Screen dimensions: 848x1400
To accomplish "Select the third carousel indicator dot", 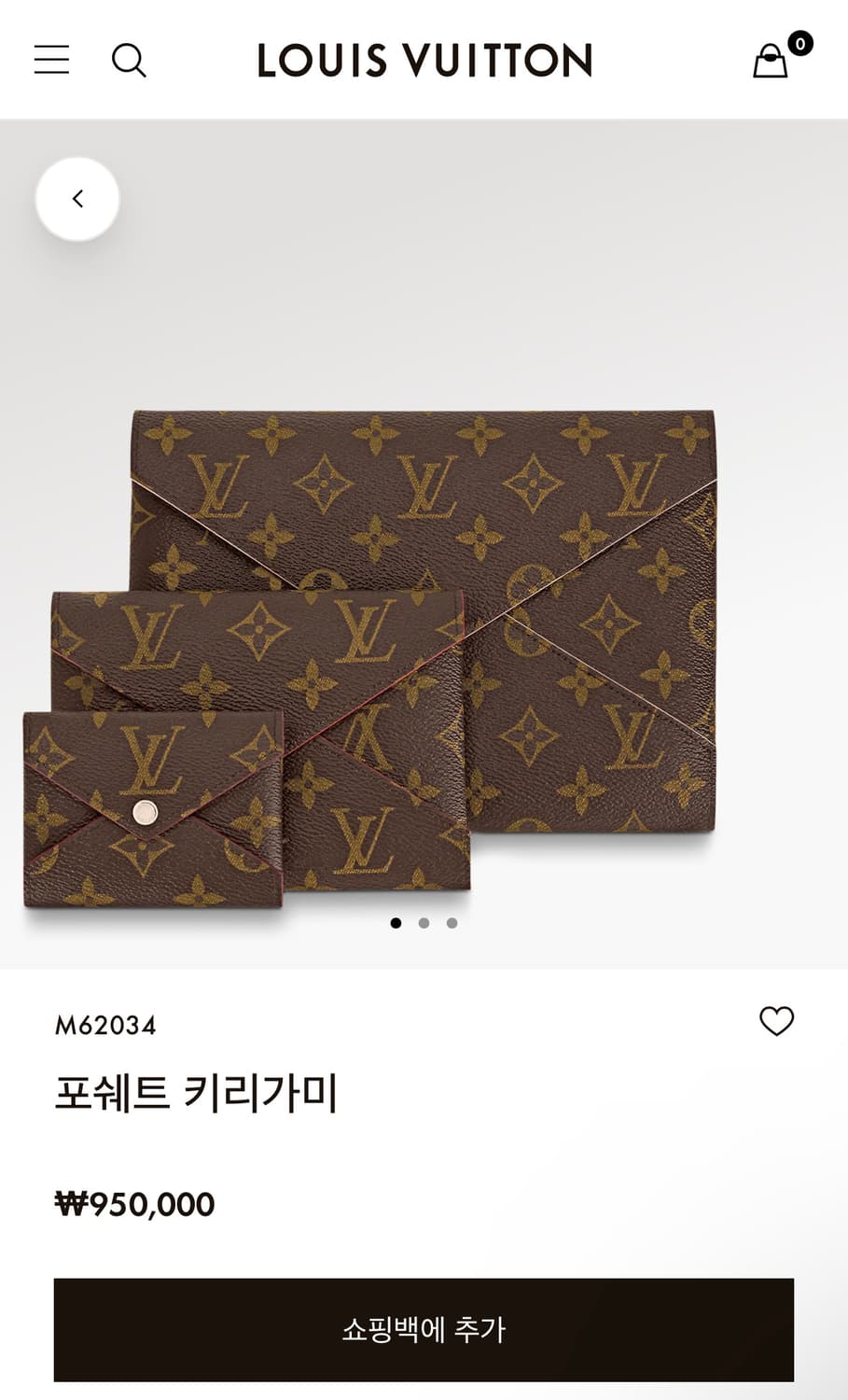I will pyautogui.click(x=452, y=922).
